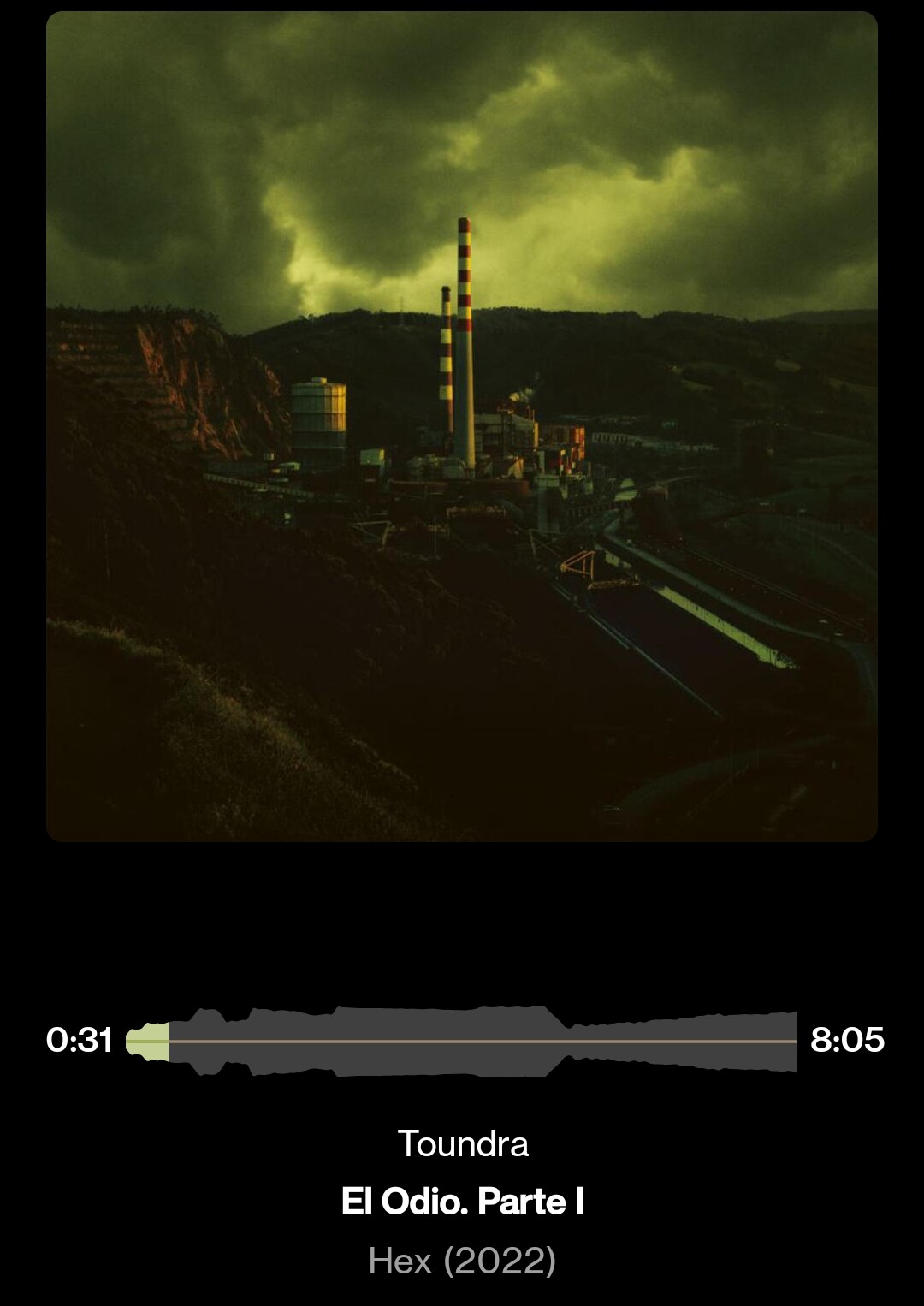Tap the Hex album cover art
Image resolution: width=924 pixels, height=1306 pixels.
click(x=462, y=426)
